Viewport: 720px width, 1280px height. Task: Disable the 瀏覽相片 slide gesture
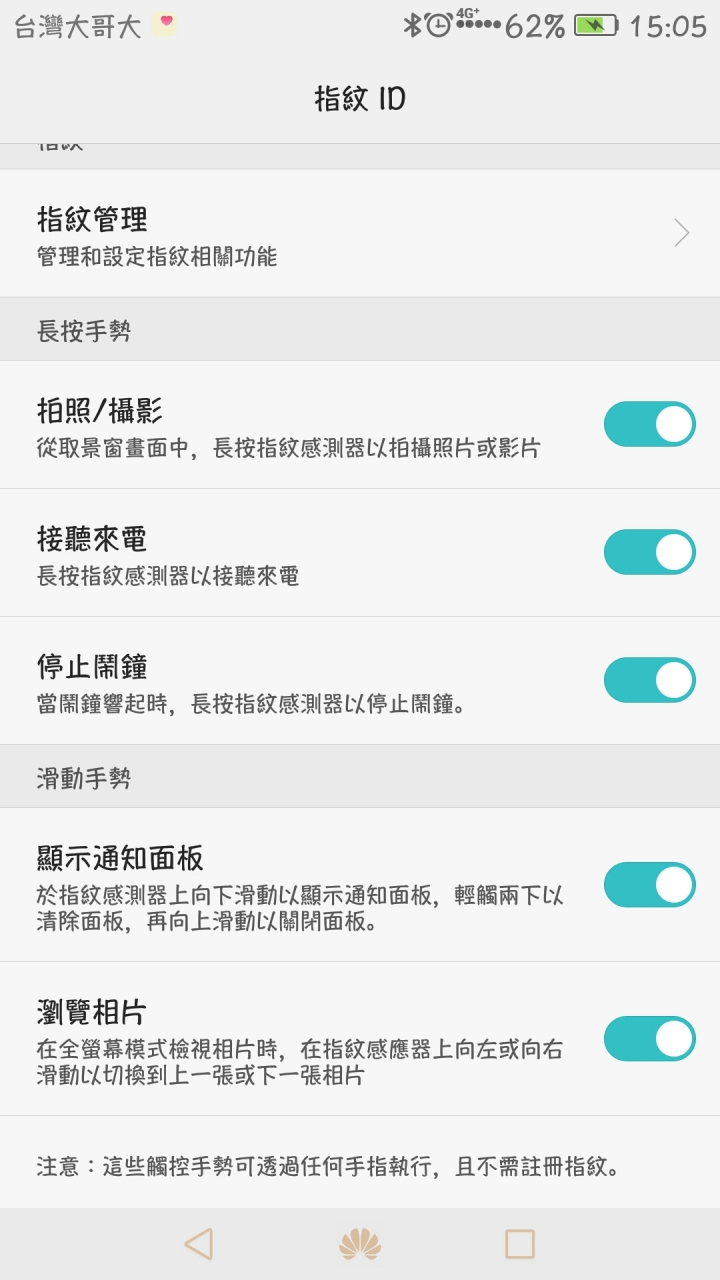point(649,1039)
